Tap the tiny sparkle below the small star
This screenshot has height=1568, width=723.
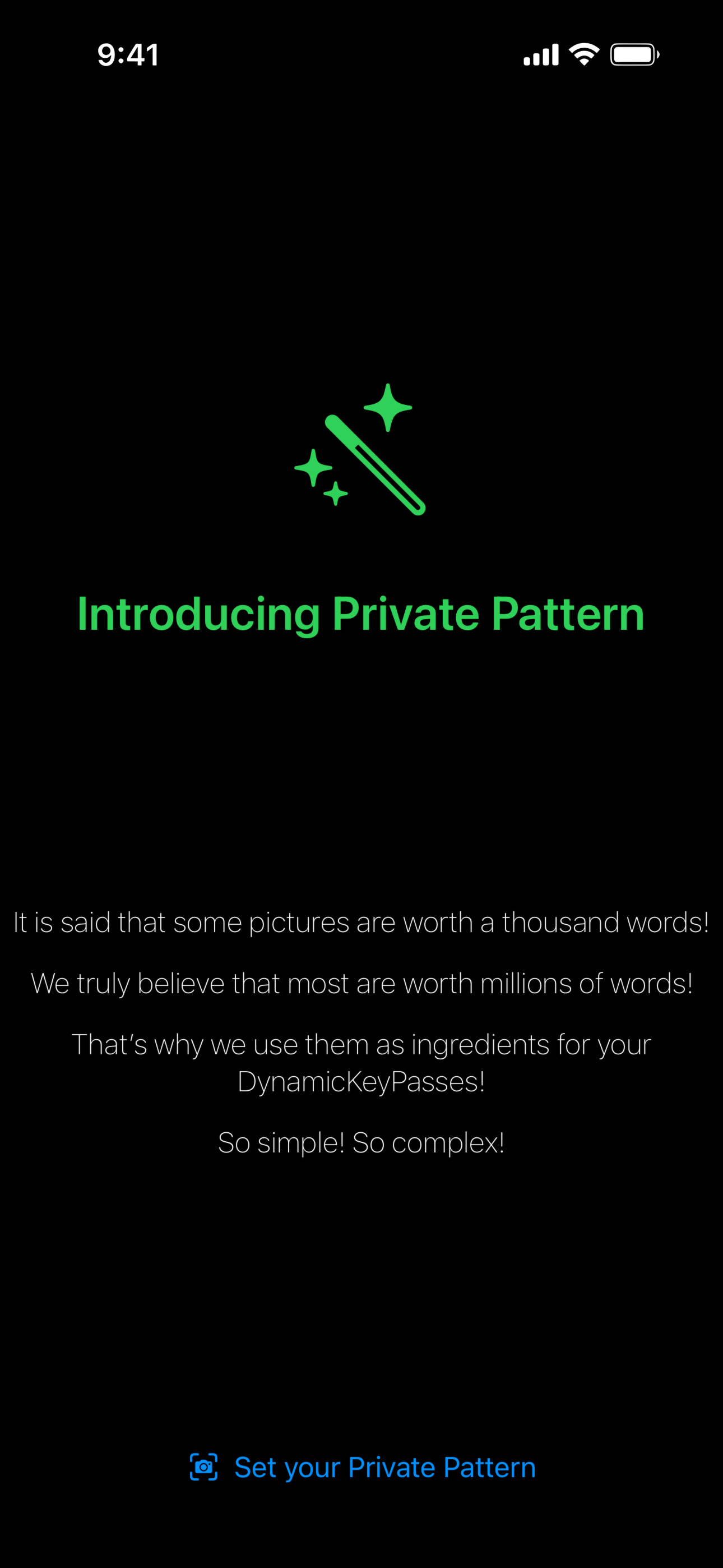tap(336, 493)
